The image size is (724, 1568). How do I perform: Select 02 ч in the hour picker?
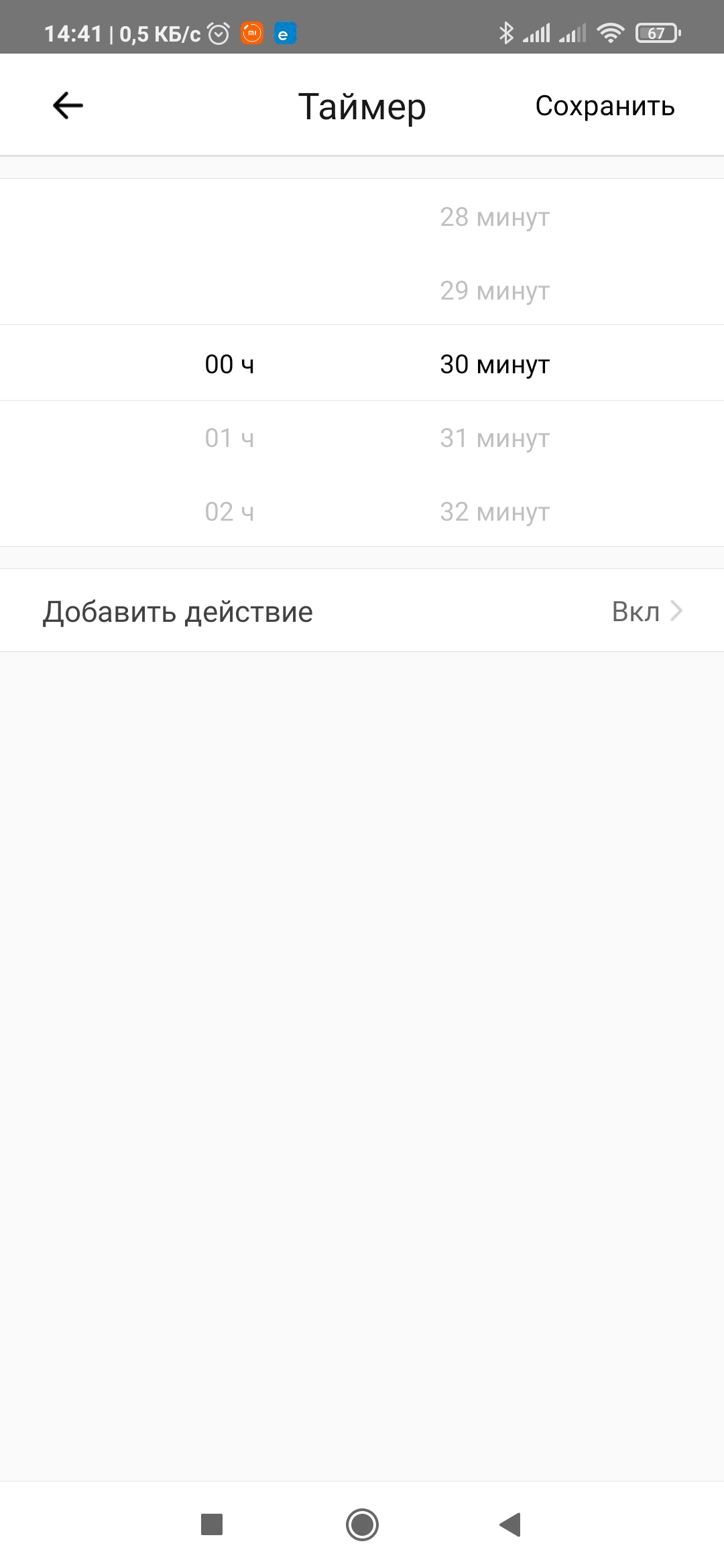(x=229, y=512)
